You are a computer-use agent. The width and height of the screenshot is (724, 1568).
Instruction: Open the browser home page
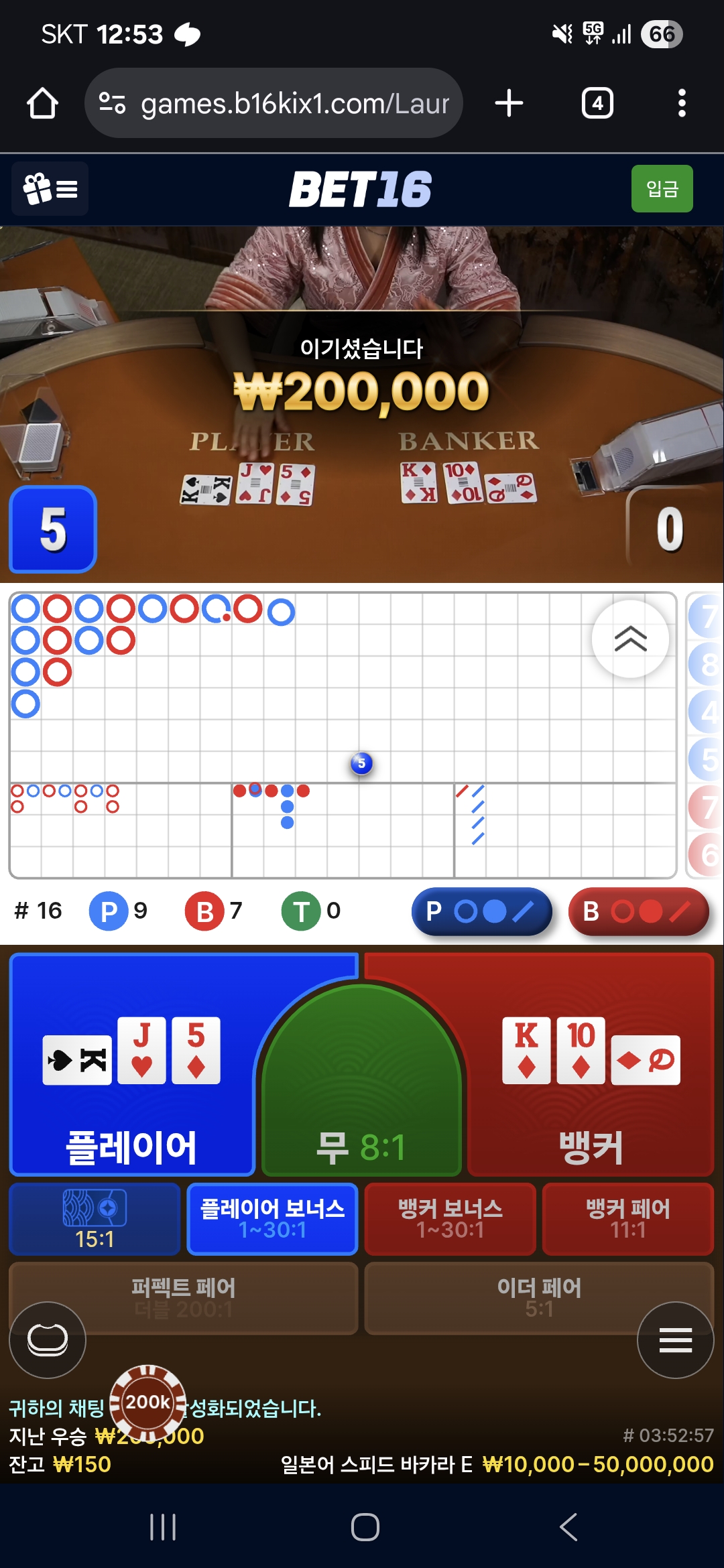[x=42, y=103]
